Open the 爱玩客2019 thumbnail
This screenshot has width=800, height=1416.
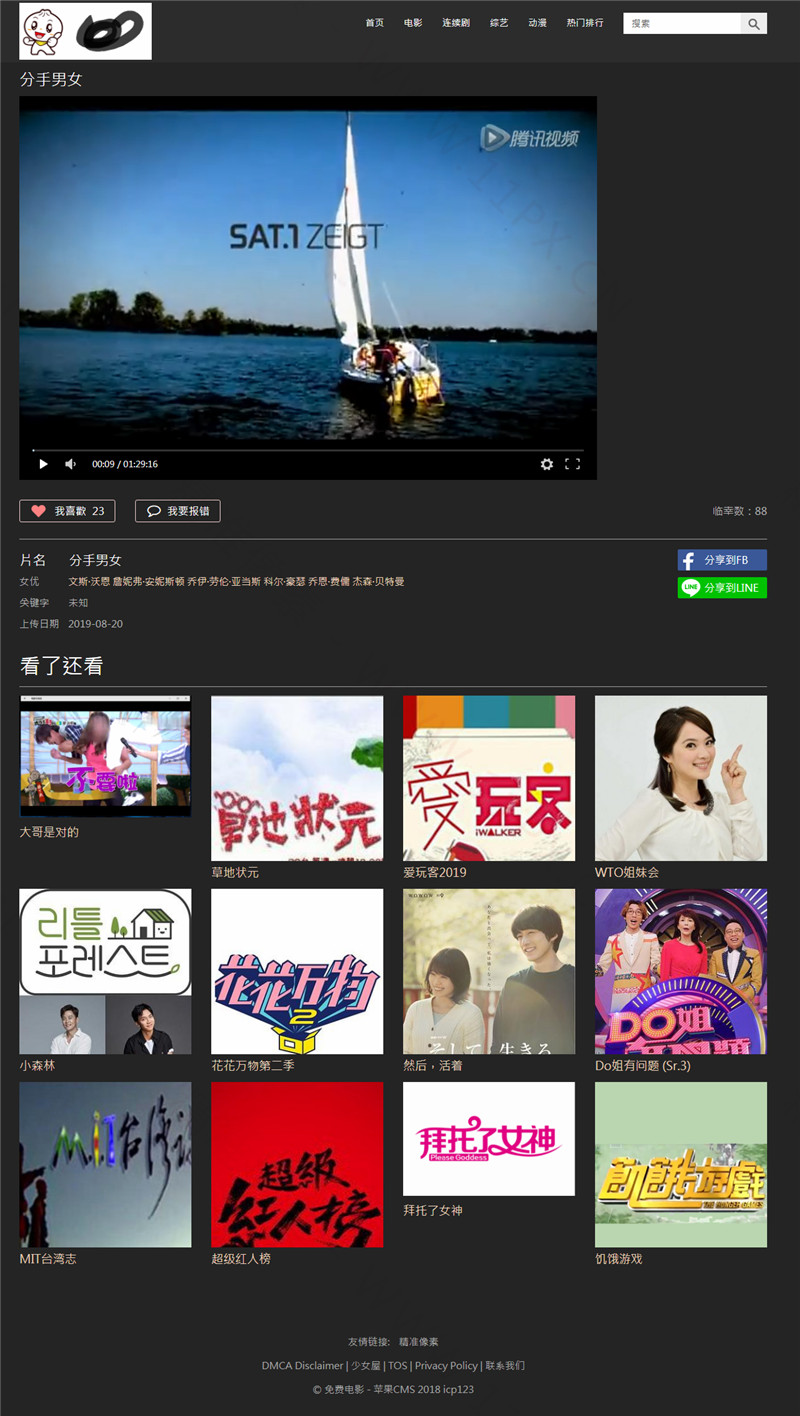pos(489,778)
